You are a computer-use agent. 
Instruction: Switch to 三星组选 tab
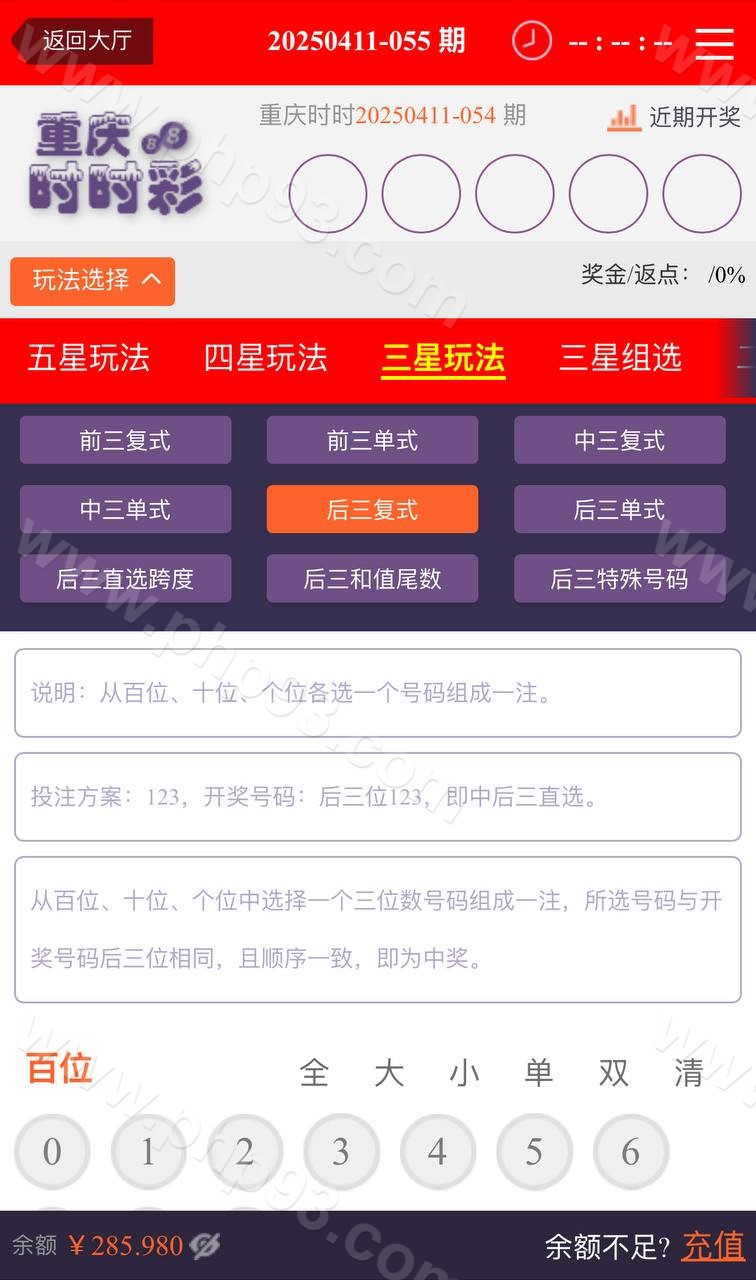620,358
